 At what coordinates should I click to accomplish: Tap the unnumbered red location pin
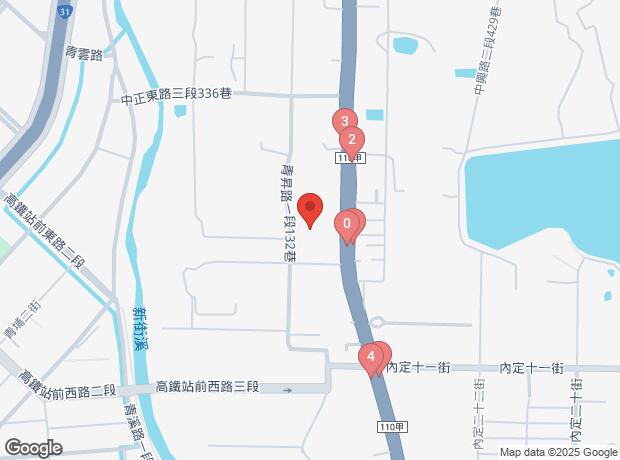pyautogui.click(x=310, y=209)
